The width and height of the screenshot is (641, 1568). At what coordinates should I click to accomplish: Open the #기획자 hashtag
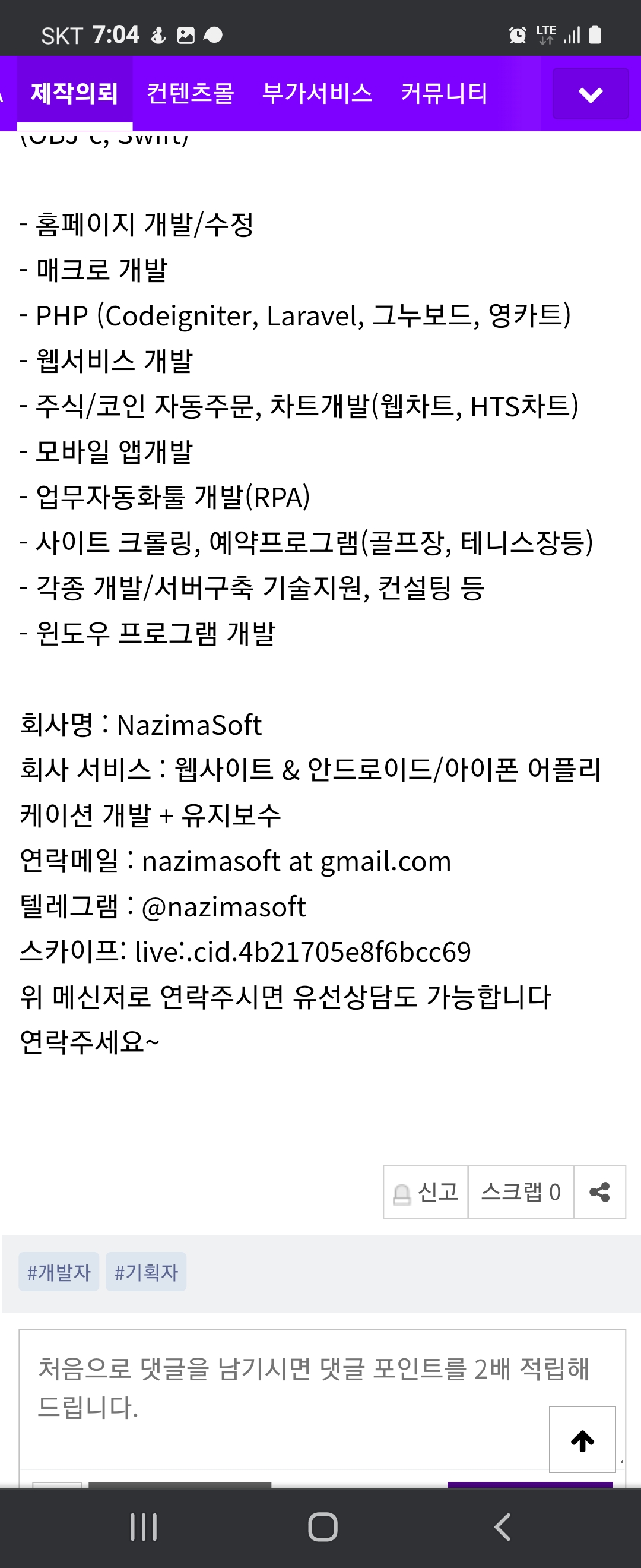(146, 1272)
